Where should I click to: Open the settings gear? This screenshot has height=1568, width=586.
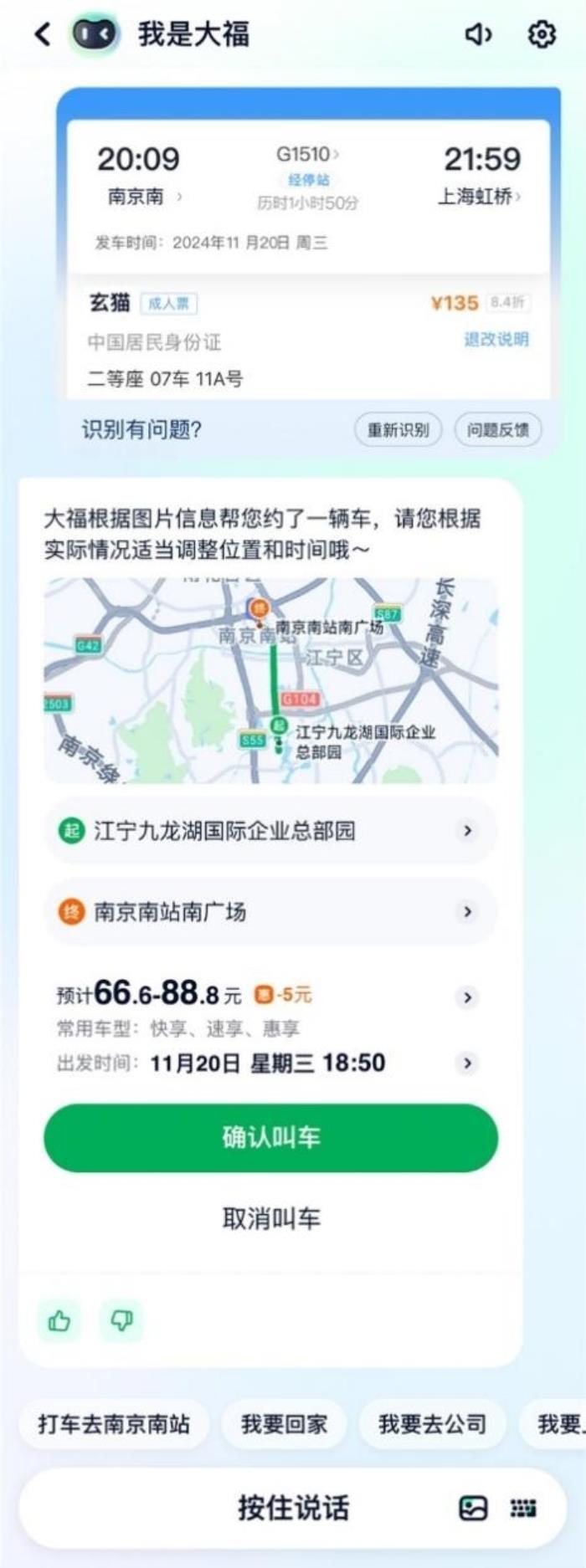click(542, 34)
